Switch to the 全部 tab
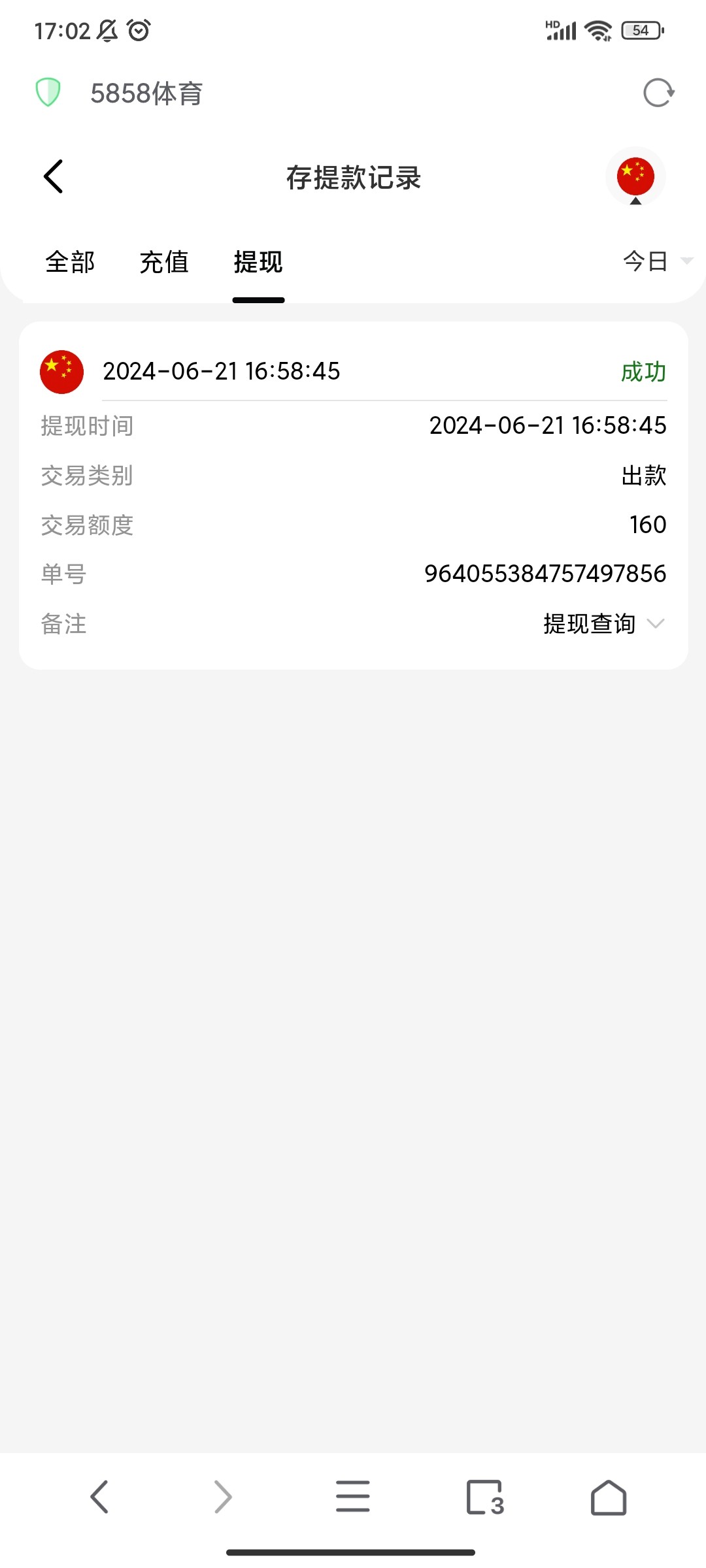The width and height of the screenshot is (706, 1568). [70, 263]
